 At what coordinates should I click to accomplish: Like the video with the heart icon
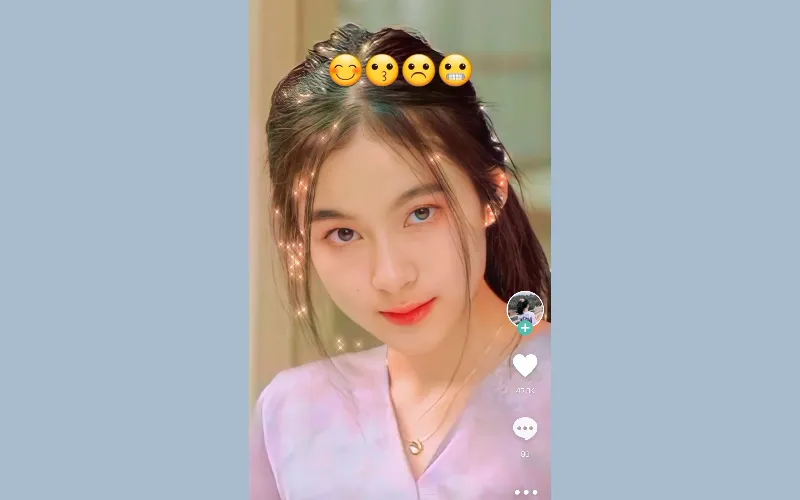525,366
